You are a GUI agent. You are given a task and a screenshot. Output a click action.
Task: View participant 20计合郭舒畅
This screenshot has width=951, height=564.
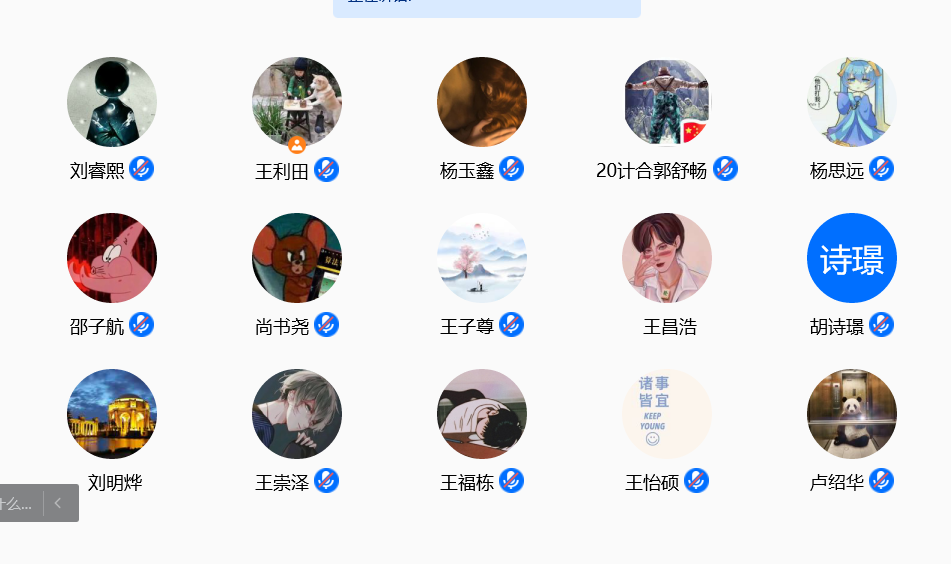click(667, 102)
